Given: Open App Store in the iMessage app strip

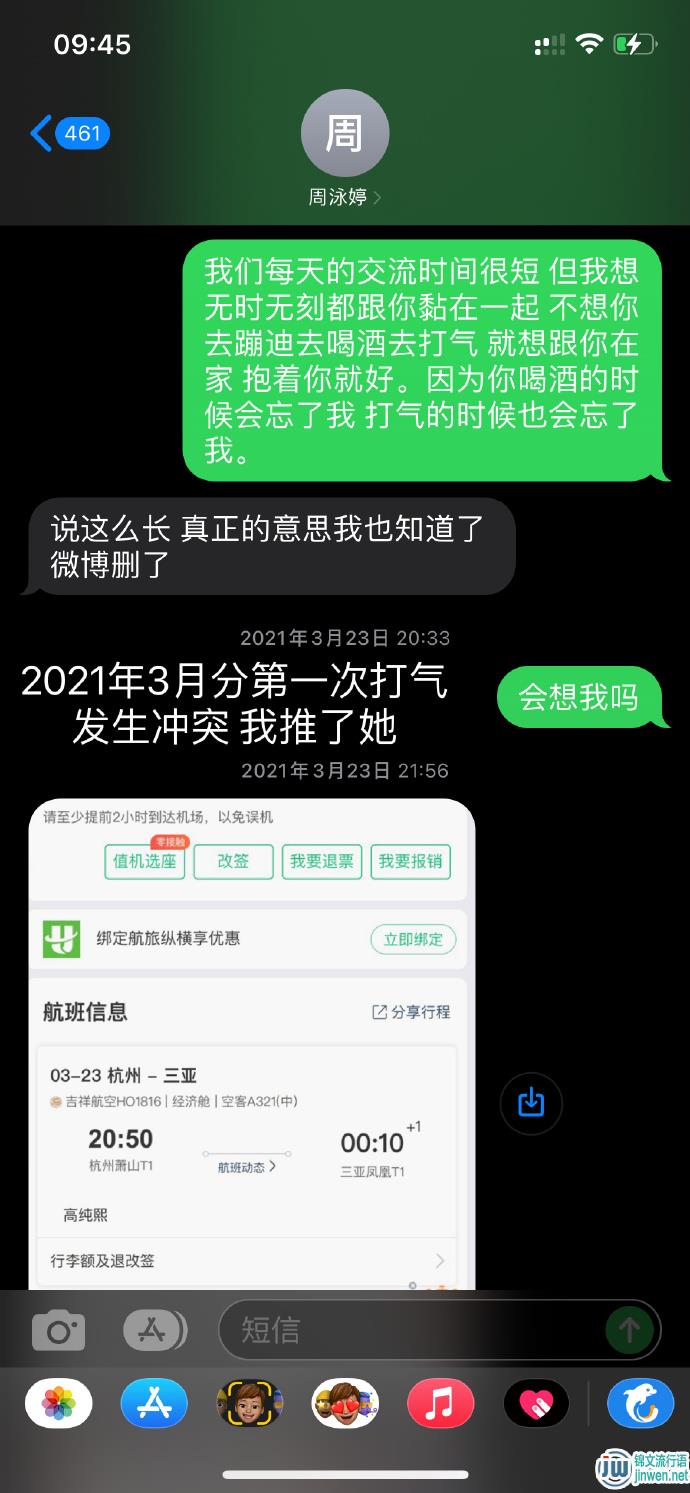Looking at the screenshot, I should [x=154, y=1404].
